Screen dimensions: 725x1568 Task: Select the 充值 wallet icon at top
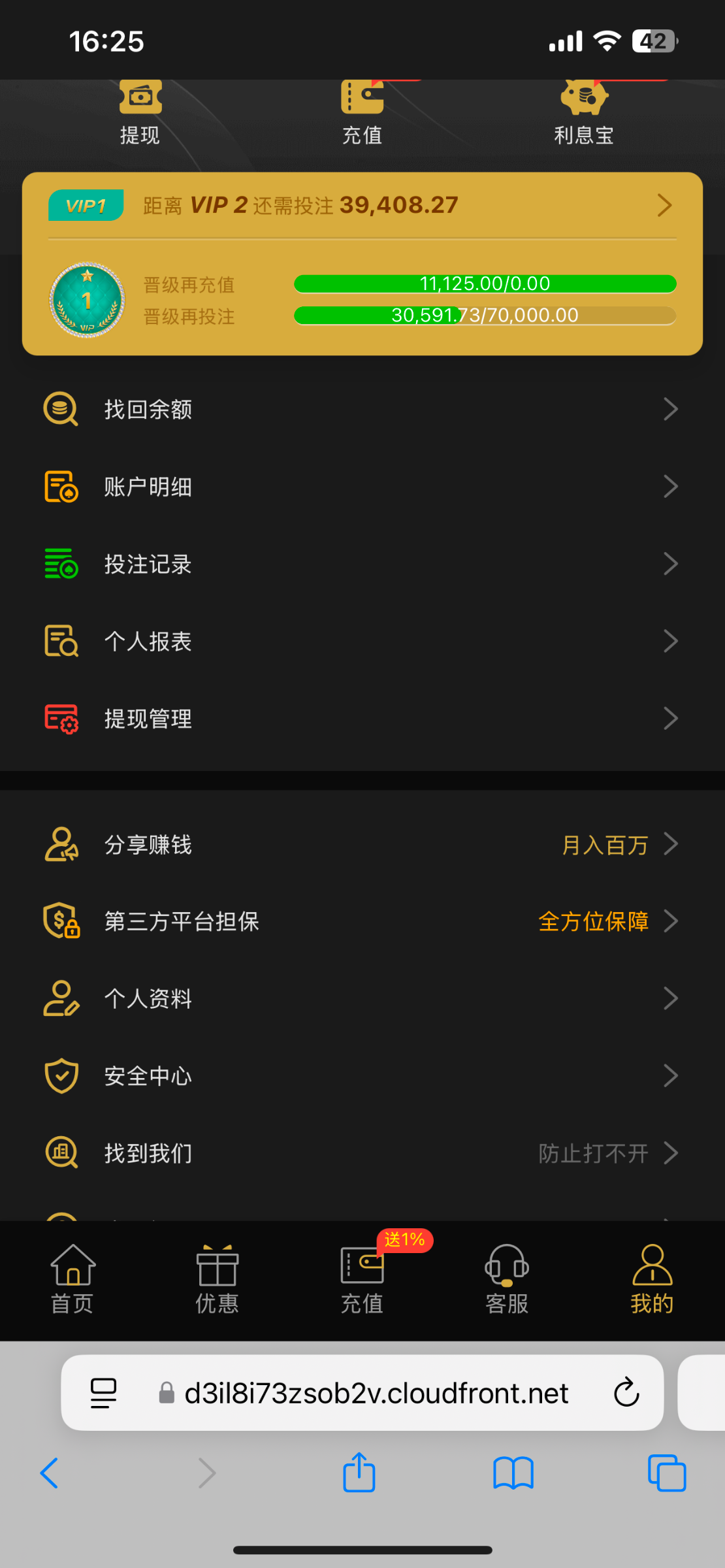coord(362,98)
